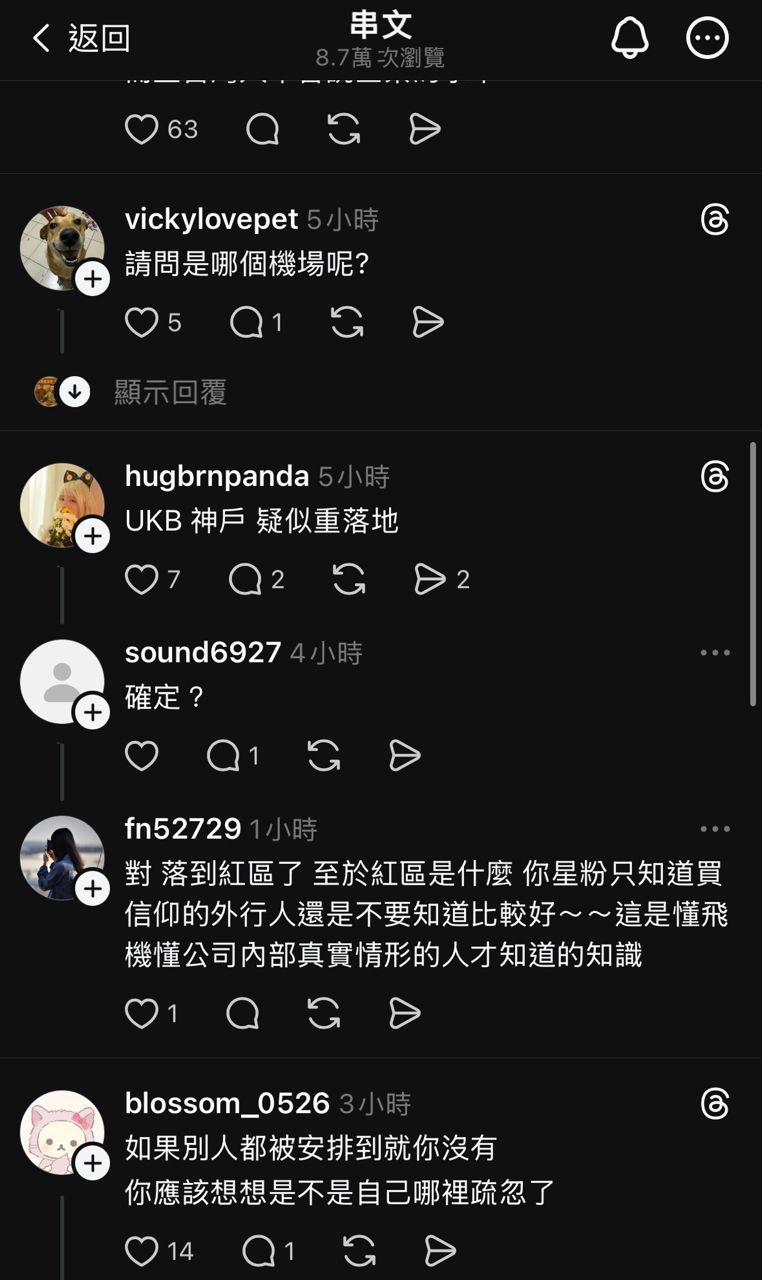
Task: Like hugbrnpanda's comment about UKB 神戶
Action: 142,579
